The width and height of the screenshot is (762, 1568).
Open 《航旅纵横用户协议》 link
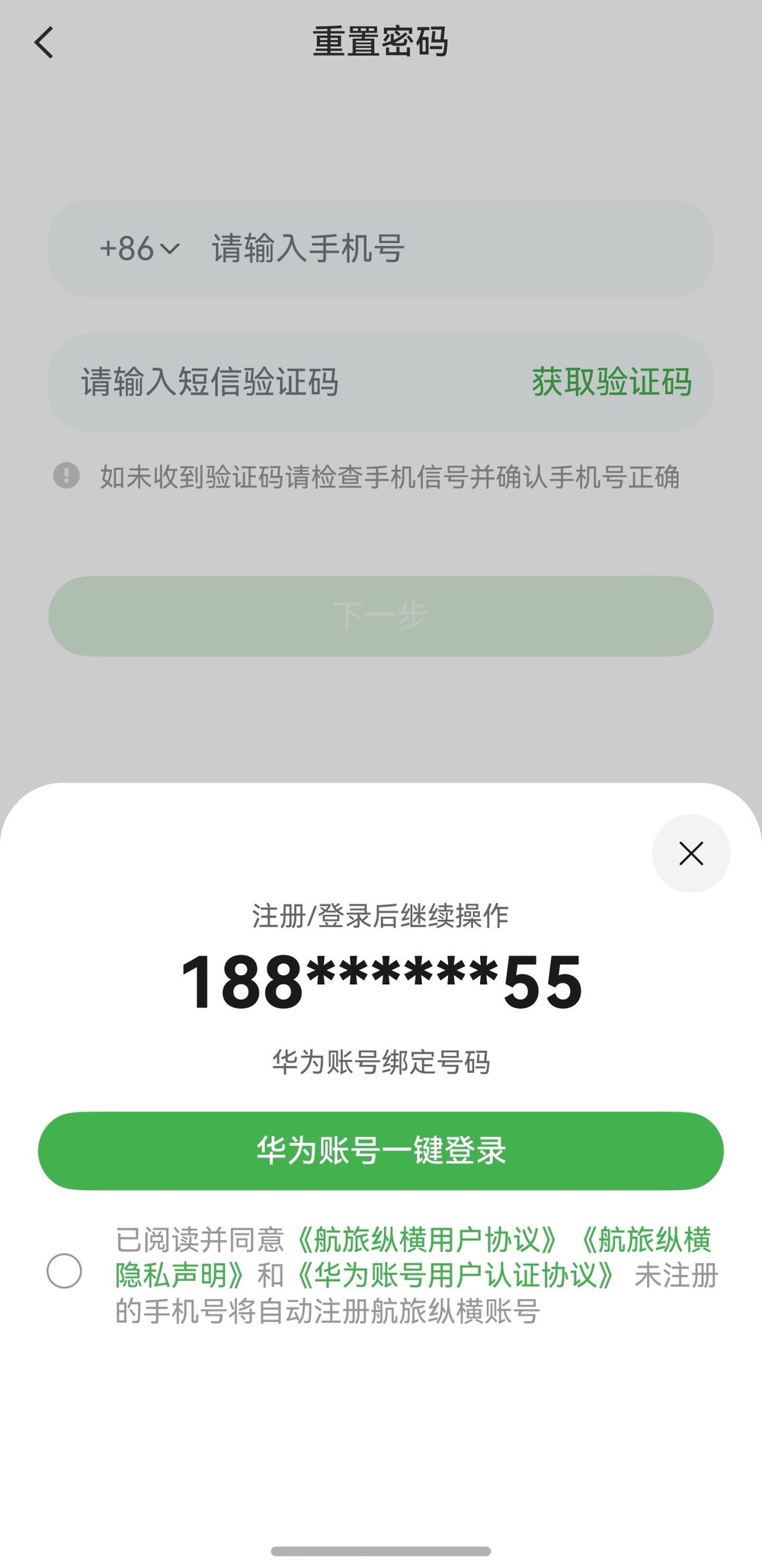(x=427, y=1240)
